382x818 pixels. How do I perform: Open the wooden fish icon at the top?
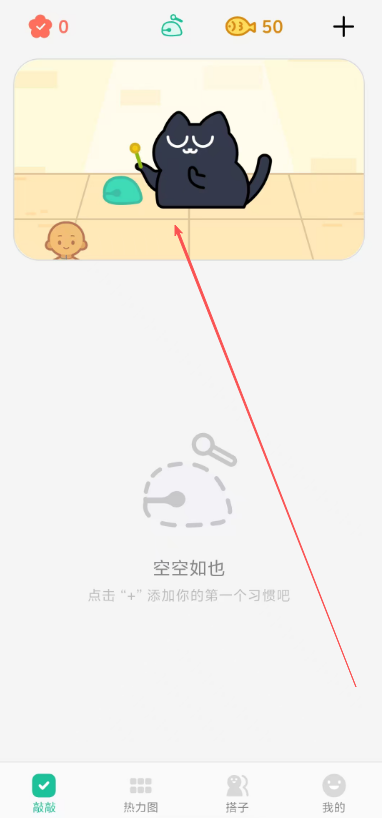(172, 26)
